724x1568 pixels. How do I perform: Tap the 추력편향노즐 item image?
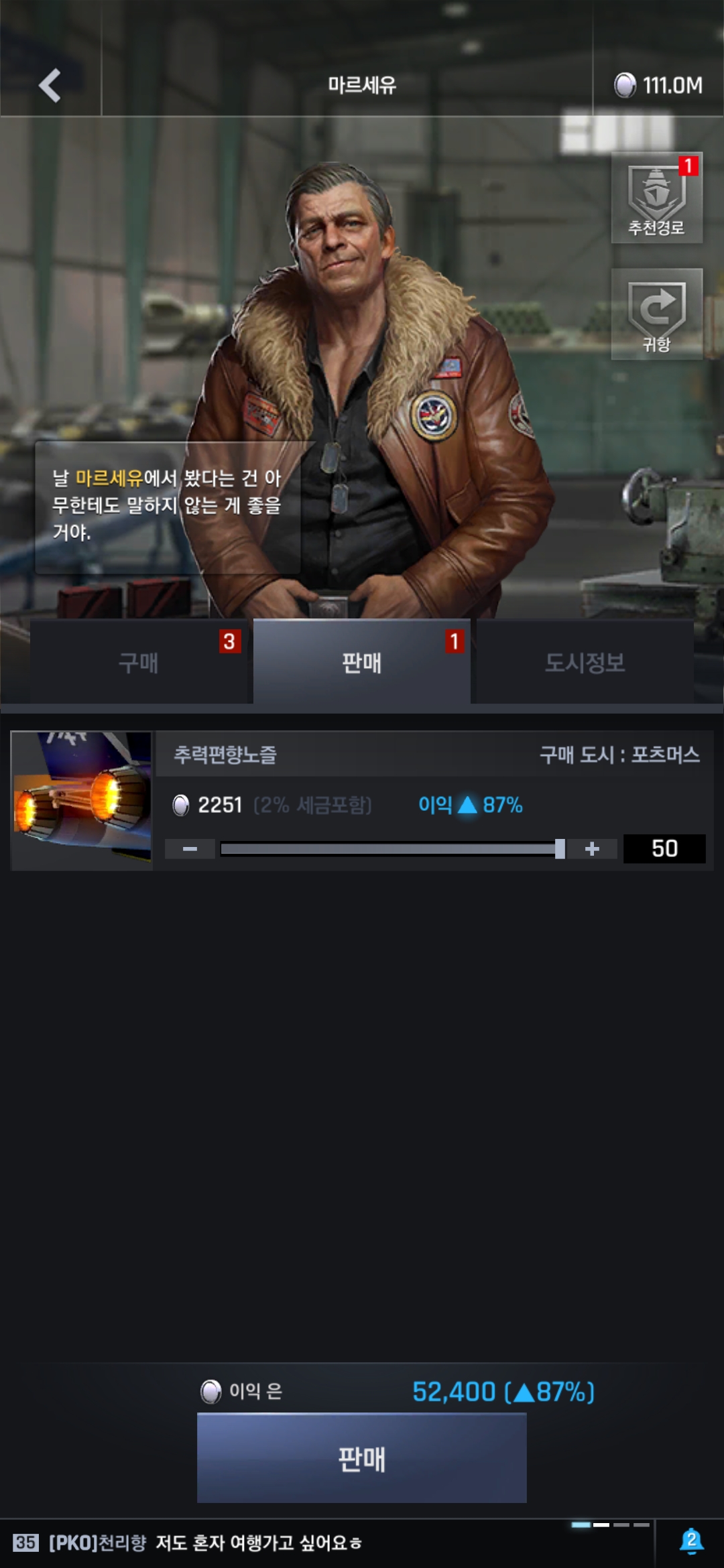(82, 801)
